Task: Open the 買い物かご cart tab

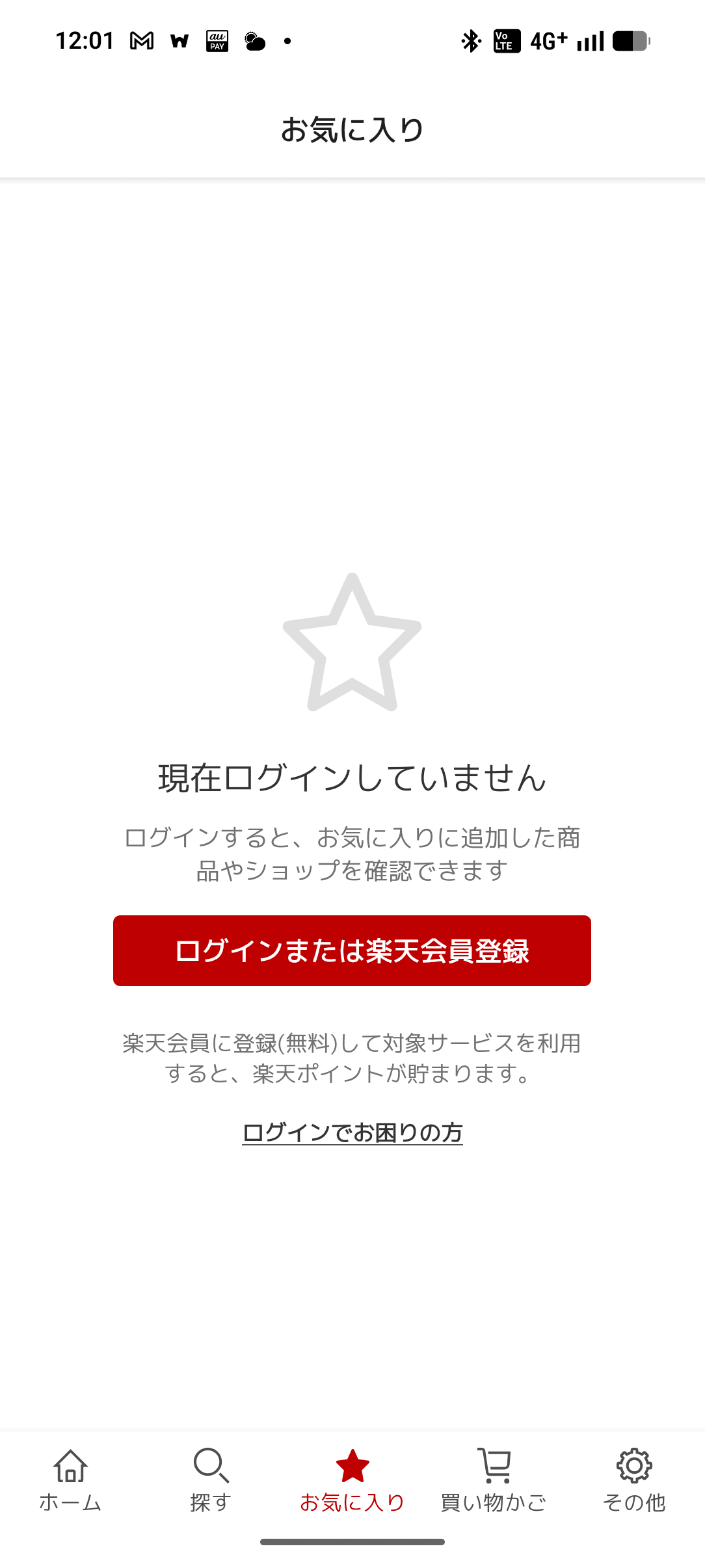Action: pos(493,1480)
